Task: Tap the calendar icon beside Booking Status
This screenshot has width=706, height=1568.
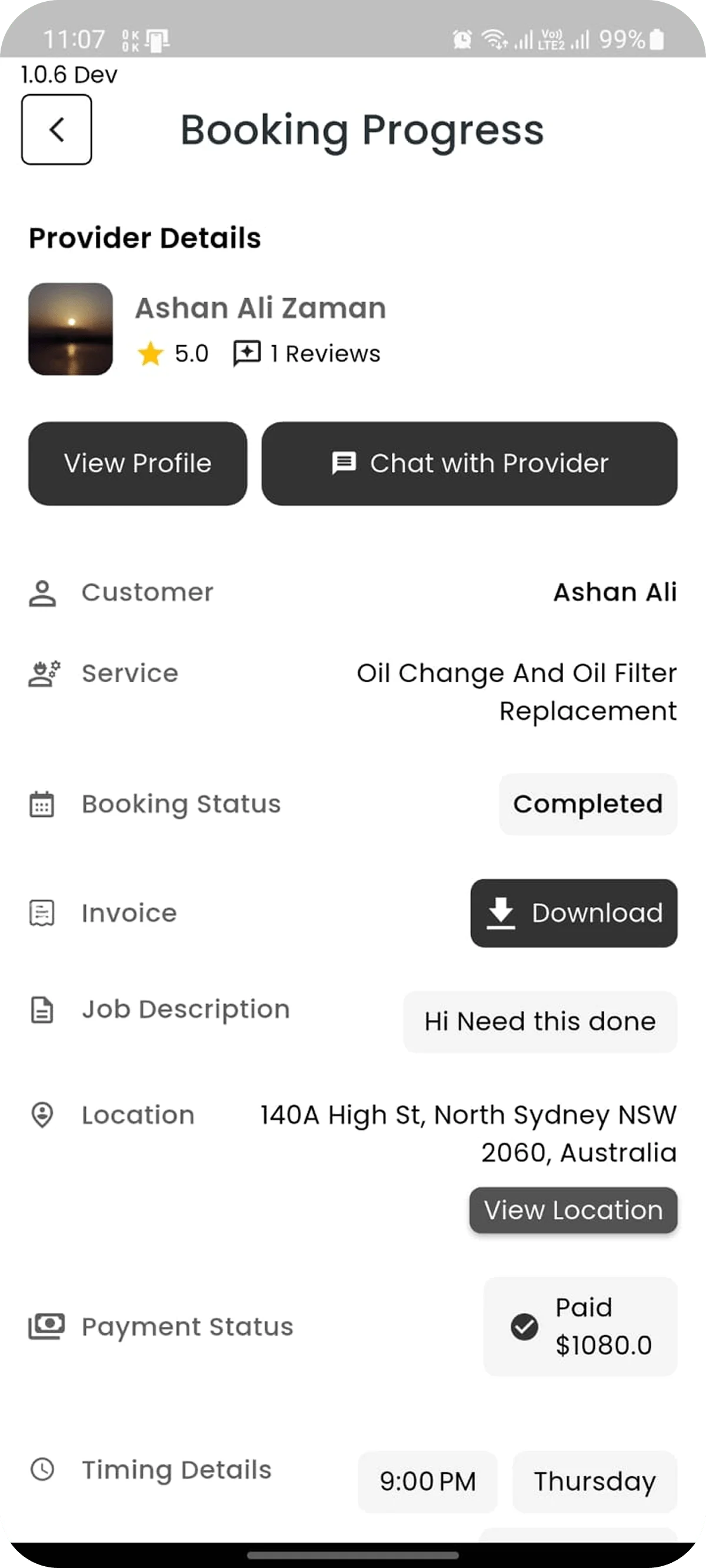Action: (x=42, y=803)
